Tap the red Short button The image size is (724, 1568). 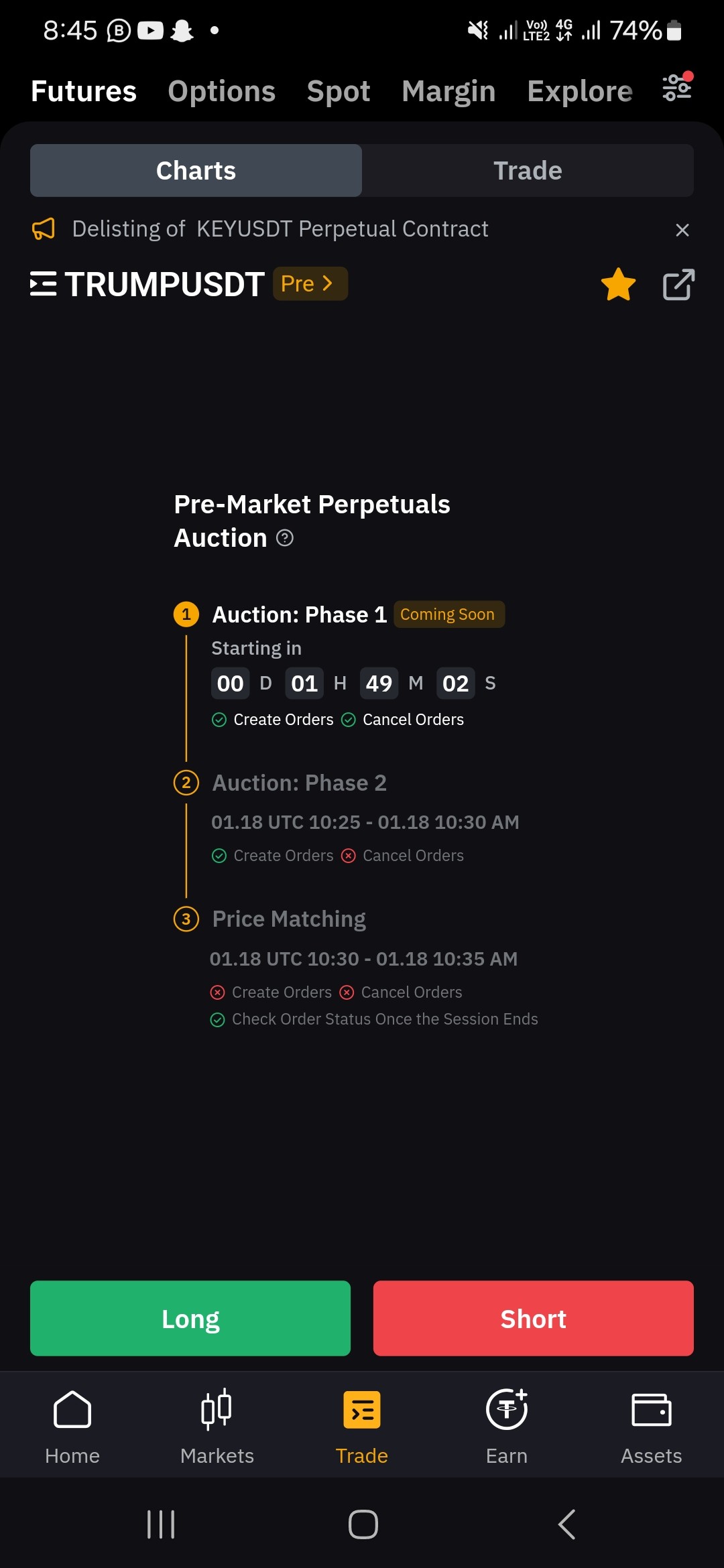point(534,1318)
